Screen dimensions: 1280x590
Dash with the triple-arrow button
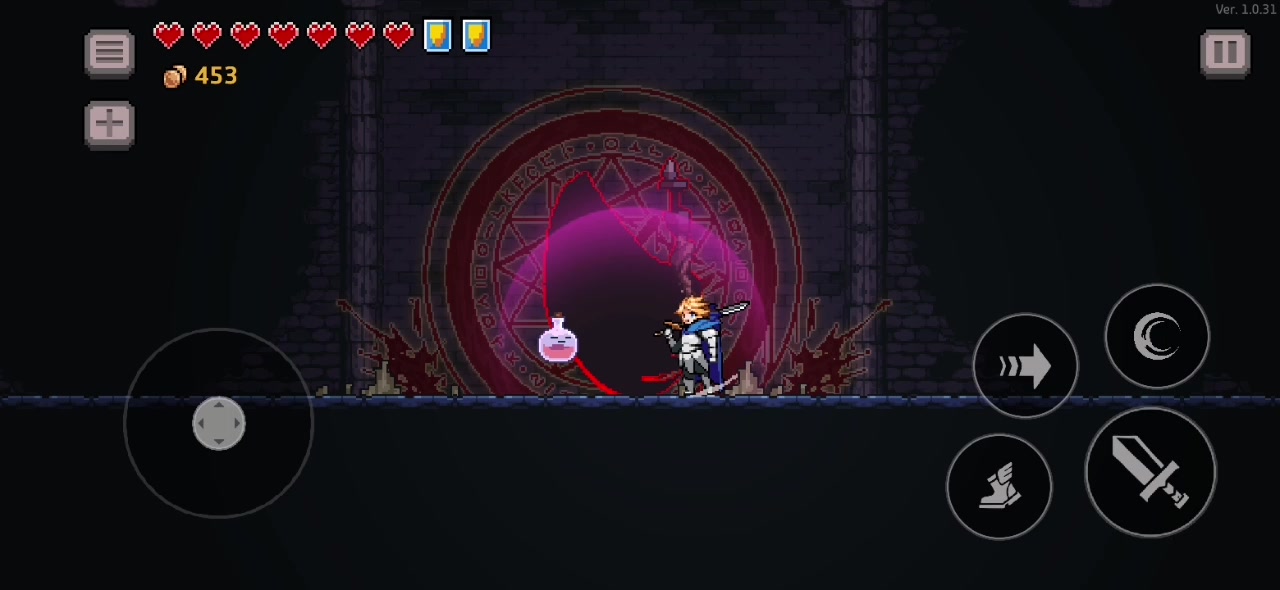(1025, 366)
